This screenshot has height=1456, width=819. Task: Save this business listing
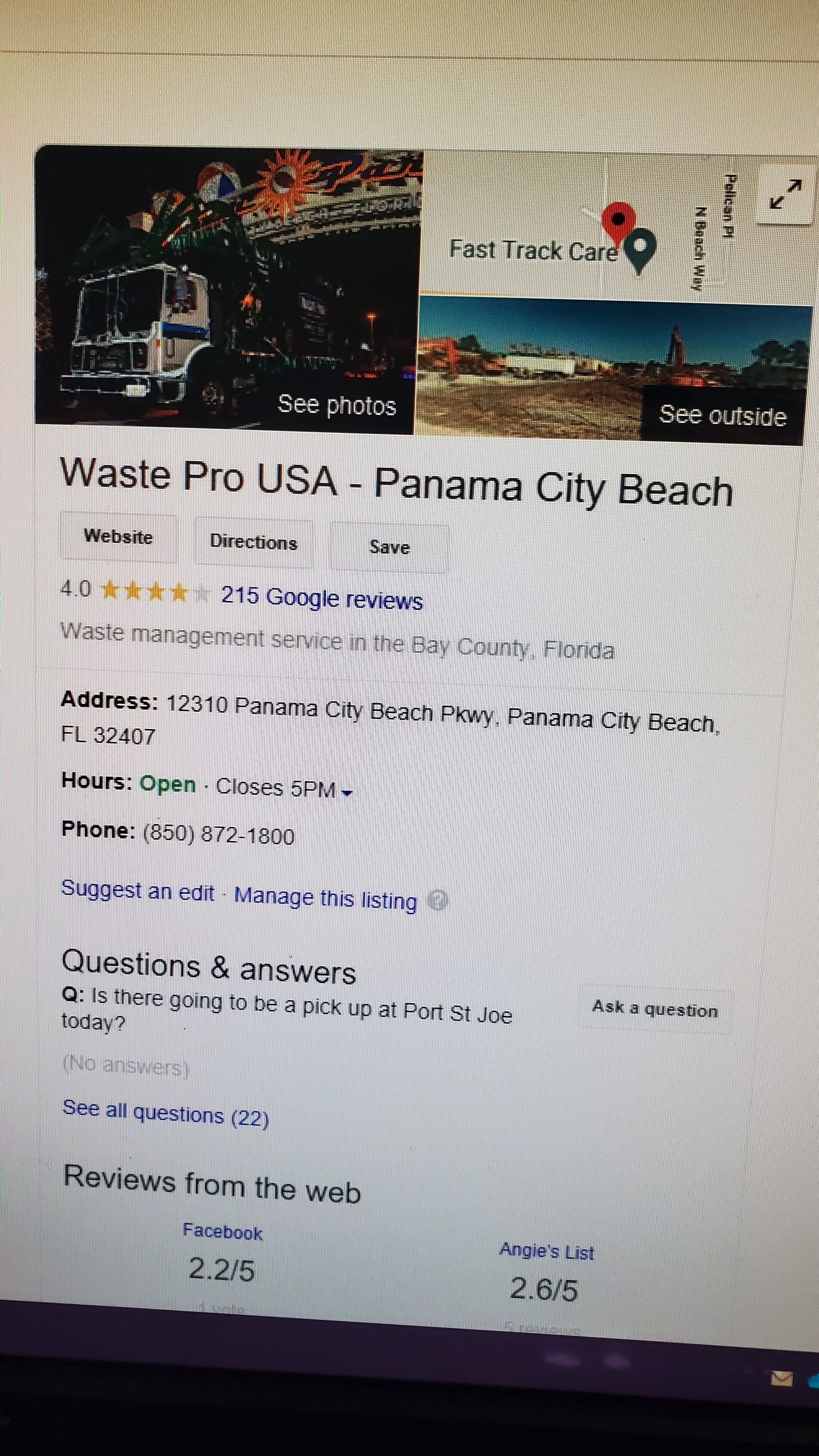point(389,547)
